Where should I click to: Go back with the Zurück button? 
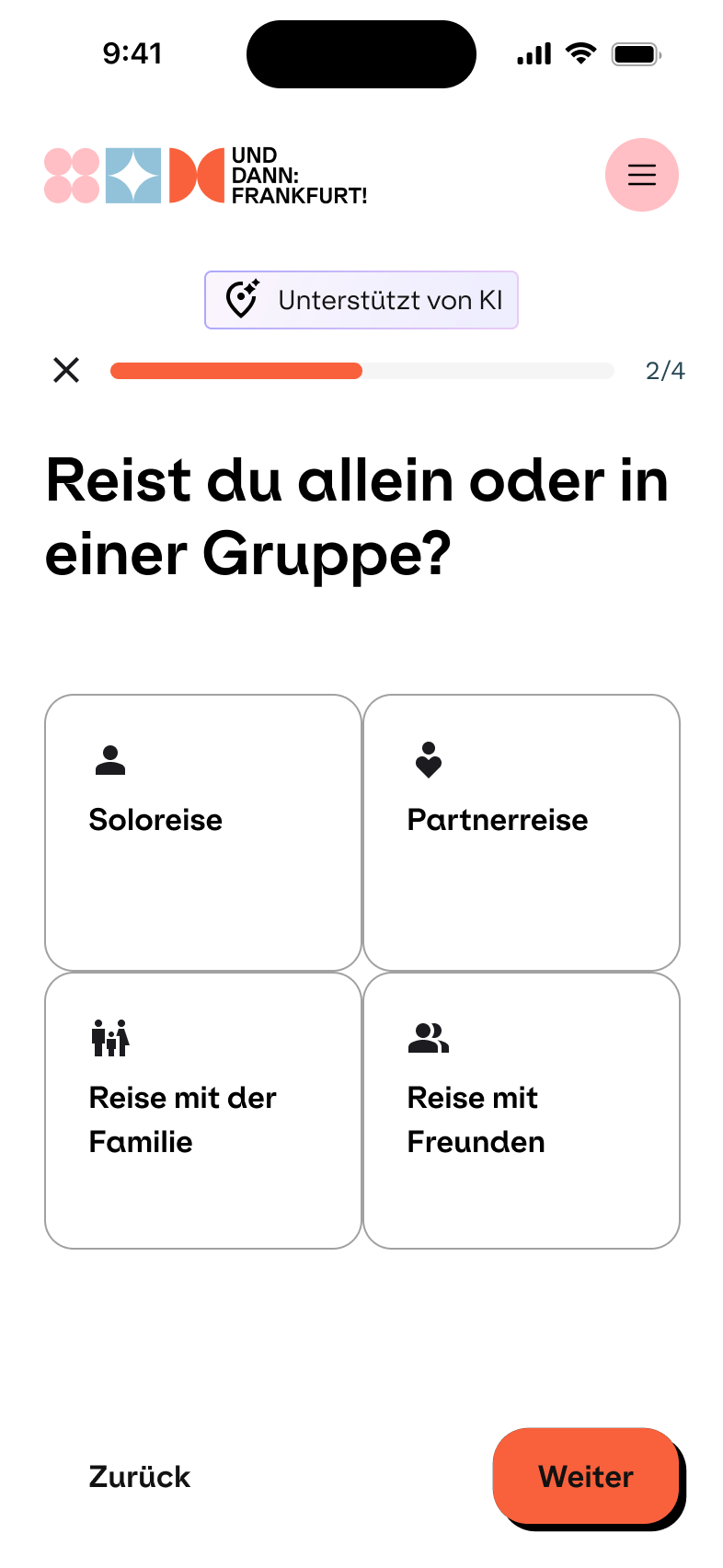pyautogui.click(x=140, y=1477)
